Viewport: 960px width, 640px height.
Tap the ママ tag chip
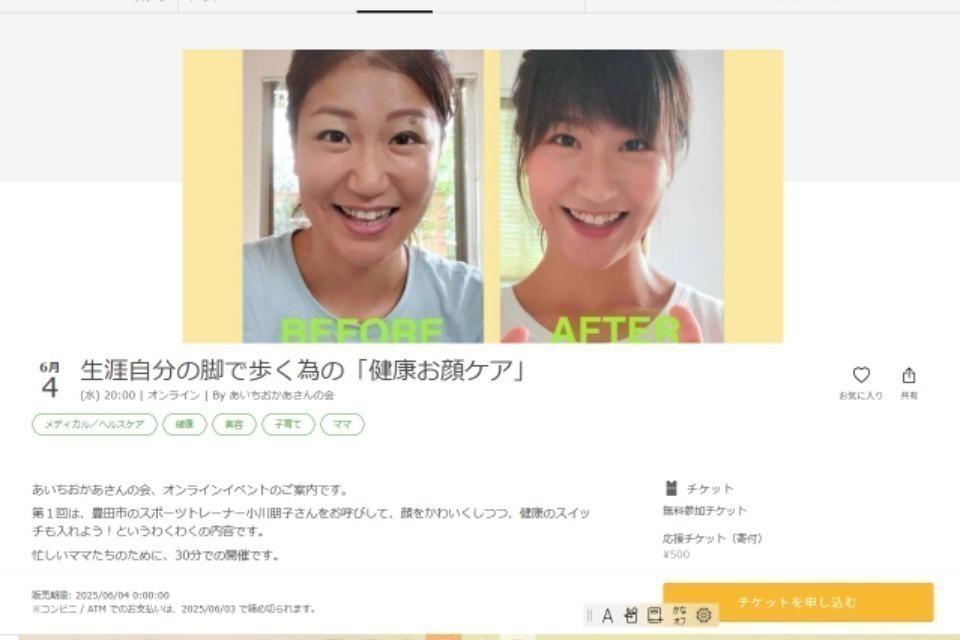click(x=342, y=424)
